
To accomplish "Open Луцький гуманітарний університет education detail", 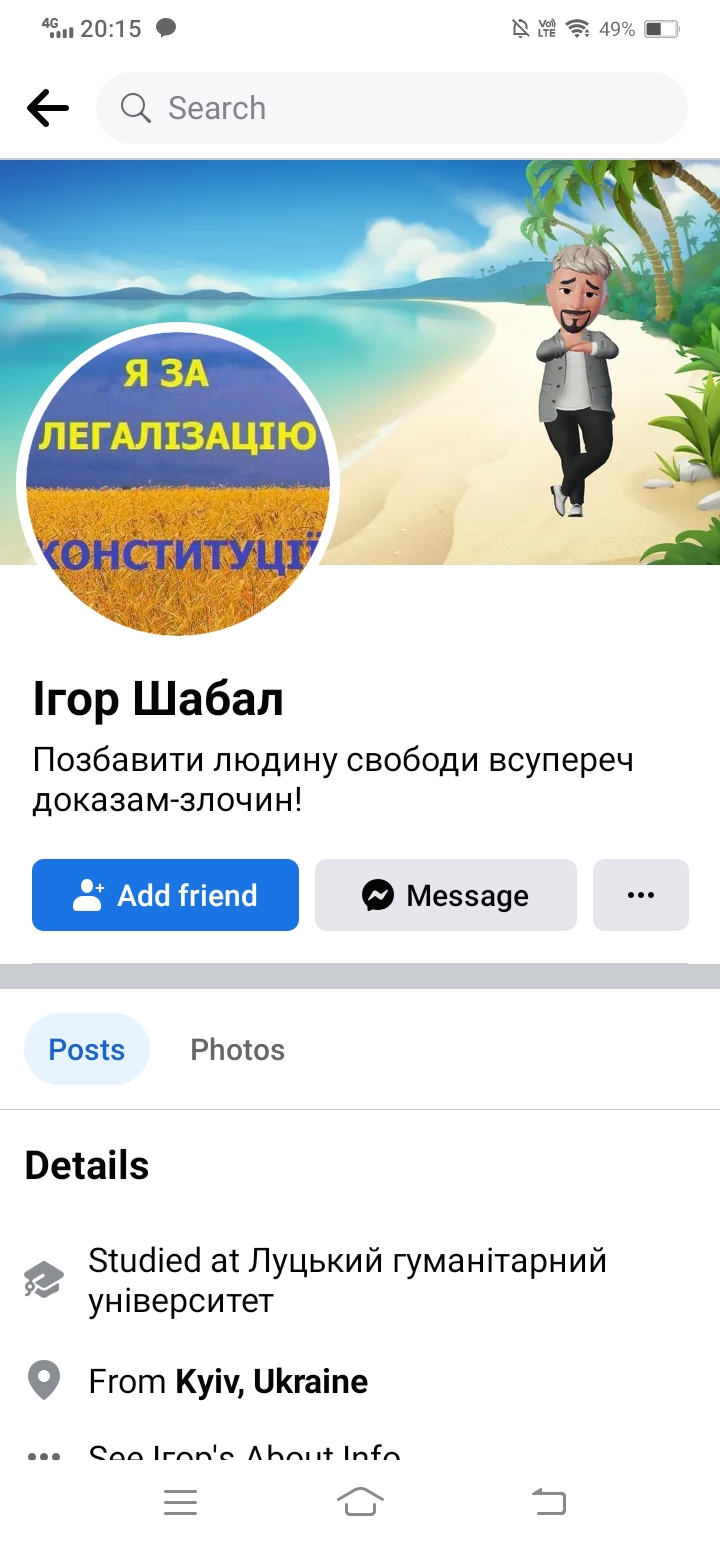I will click(x=347, y=1280).
